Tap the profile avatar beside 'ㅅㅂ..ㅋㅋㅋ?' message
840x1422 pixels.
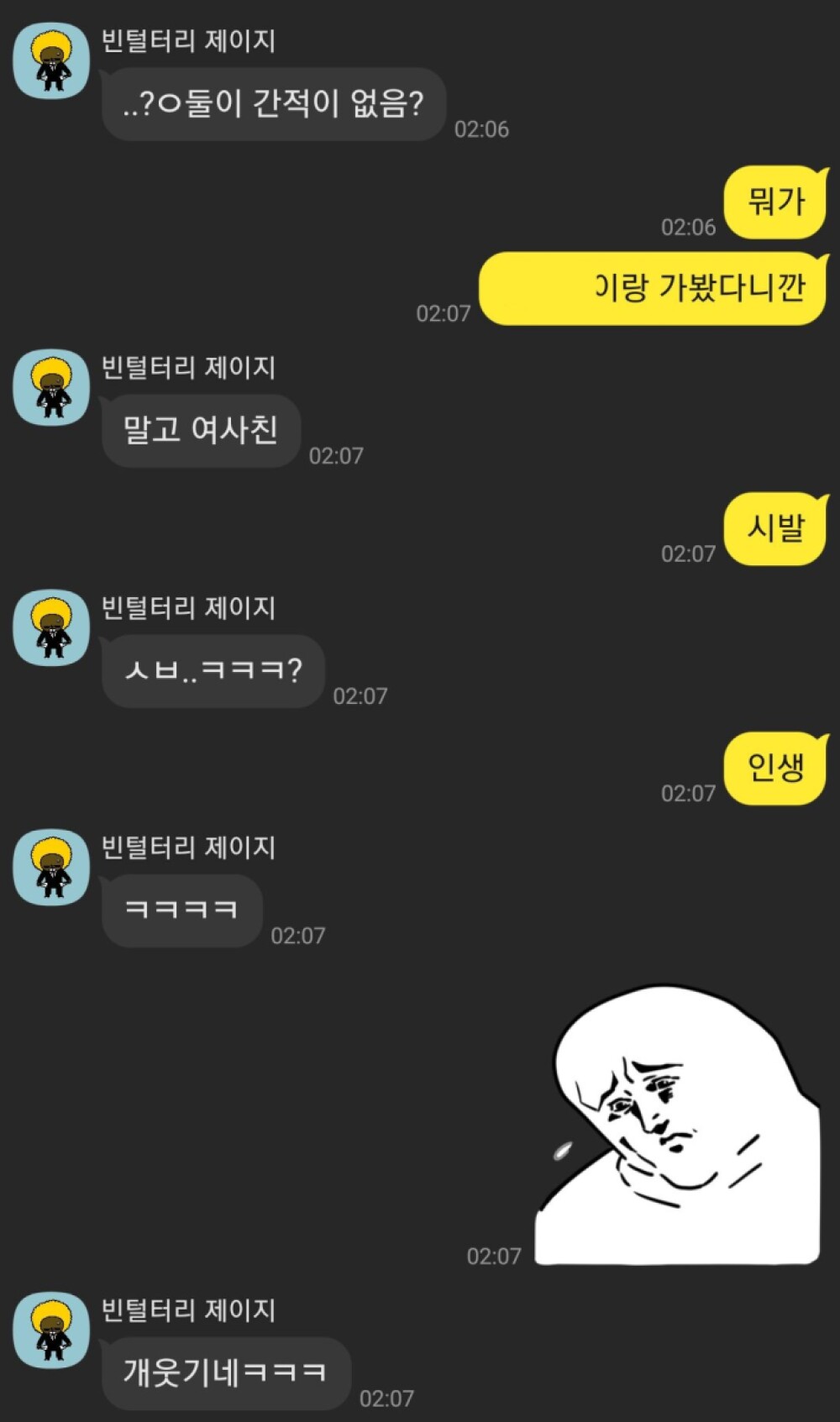(x=51, y=627)
